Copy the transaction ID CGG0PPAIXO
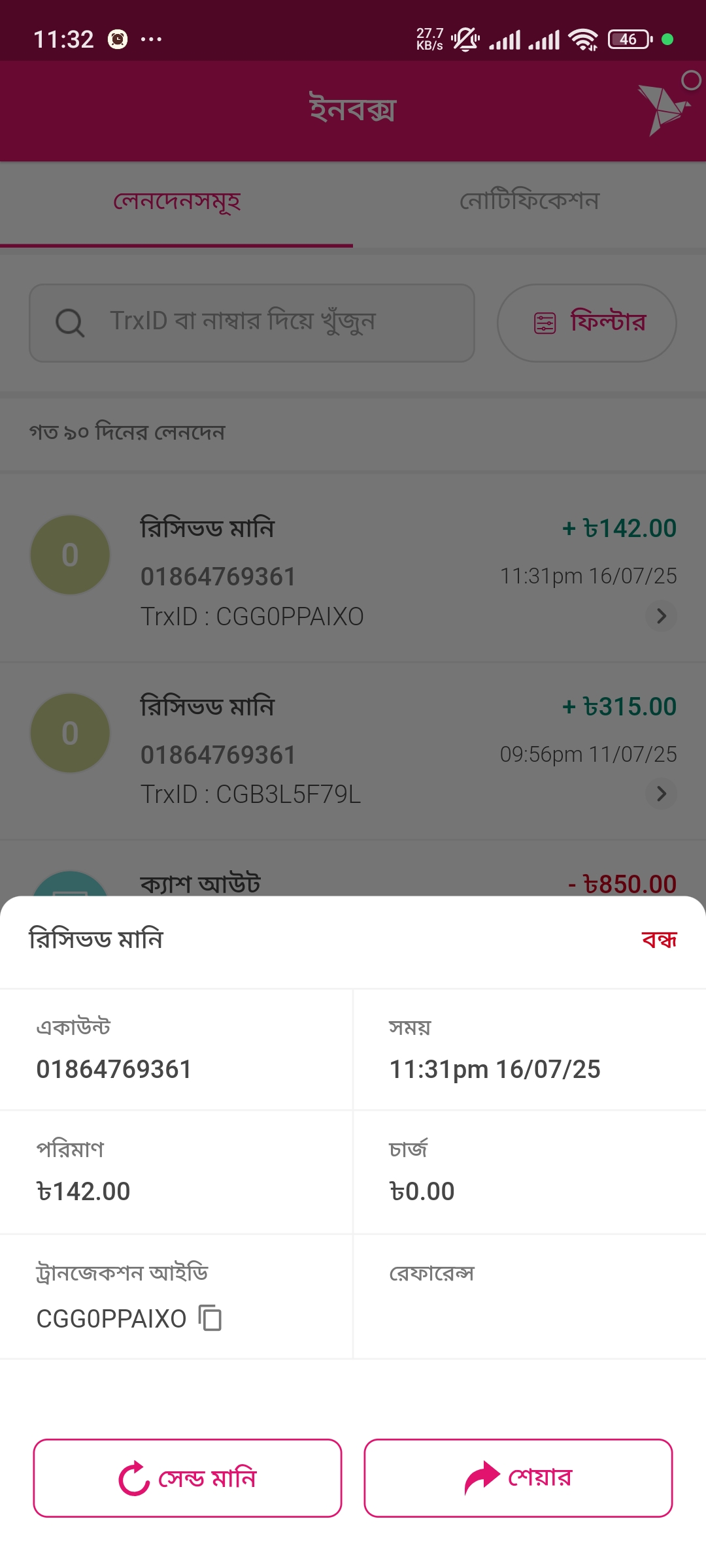Image resolution: width=706 pixels, height=1568 pixels. pos(210,1318)
